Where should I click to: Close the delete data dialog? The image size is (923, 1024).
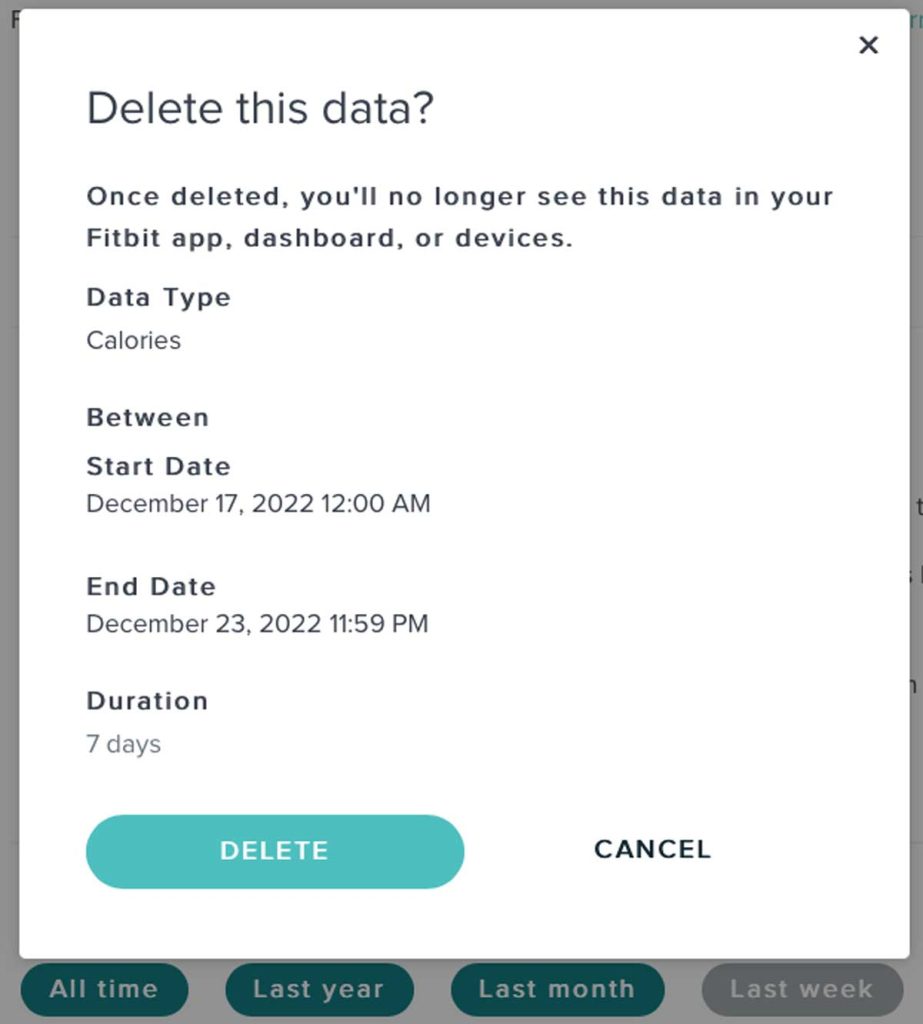(x=868, y=45)
